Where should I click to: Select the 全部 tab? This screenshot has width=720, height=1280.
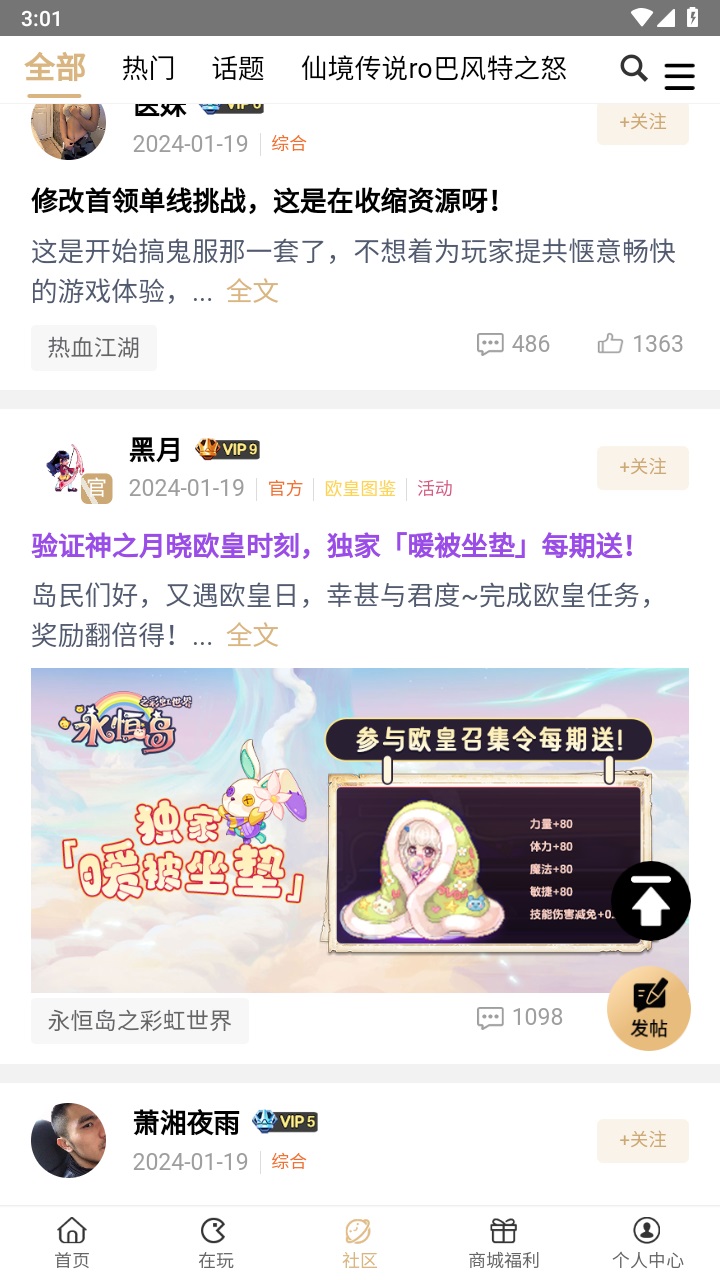pos(55,68)
